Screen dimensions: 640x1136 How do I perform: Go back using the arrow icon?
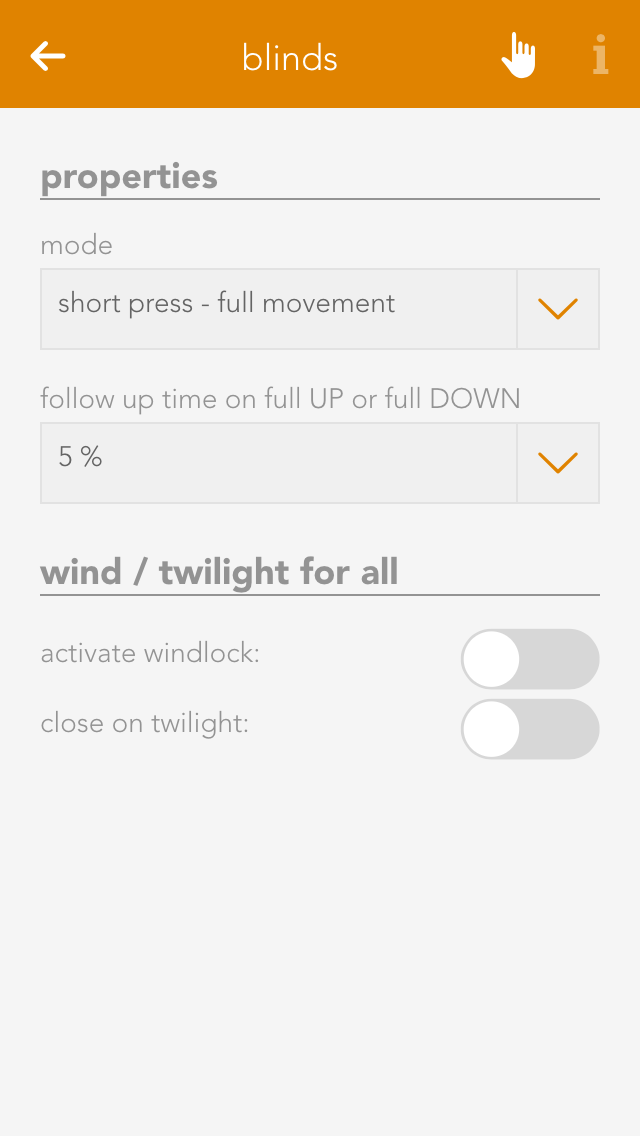[48, 56]
